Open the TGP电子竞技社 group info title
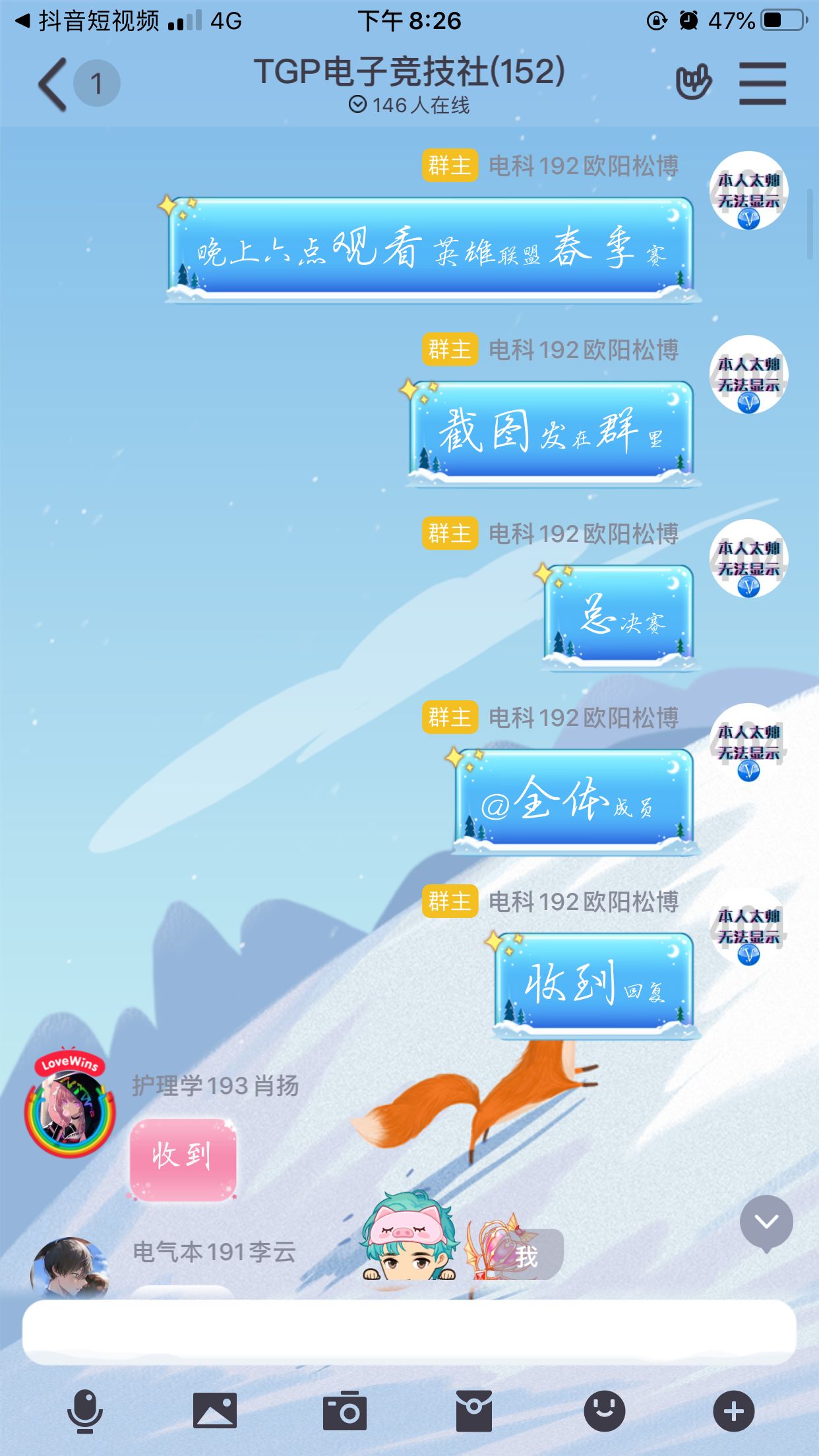This screenshot has width=819, height=1456. pos(409,73)
